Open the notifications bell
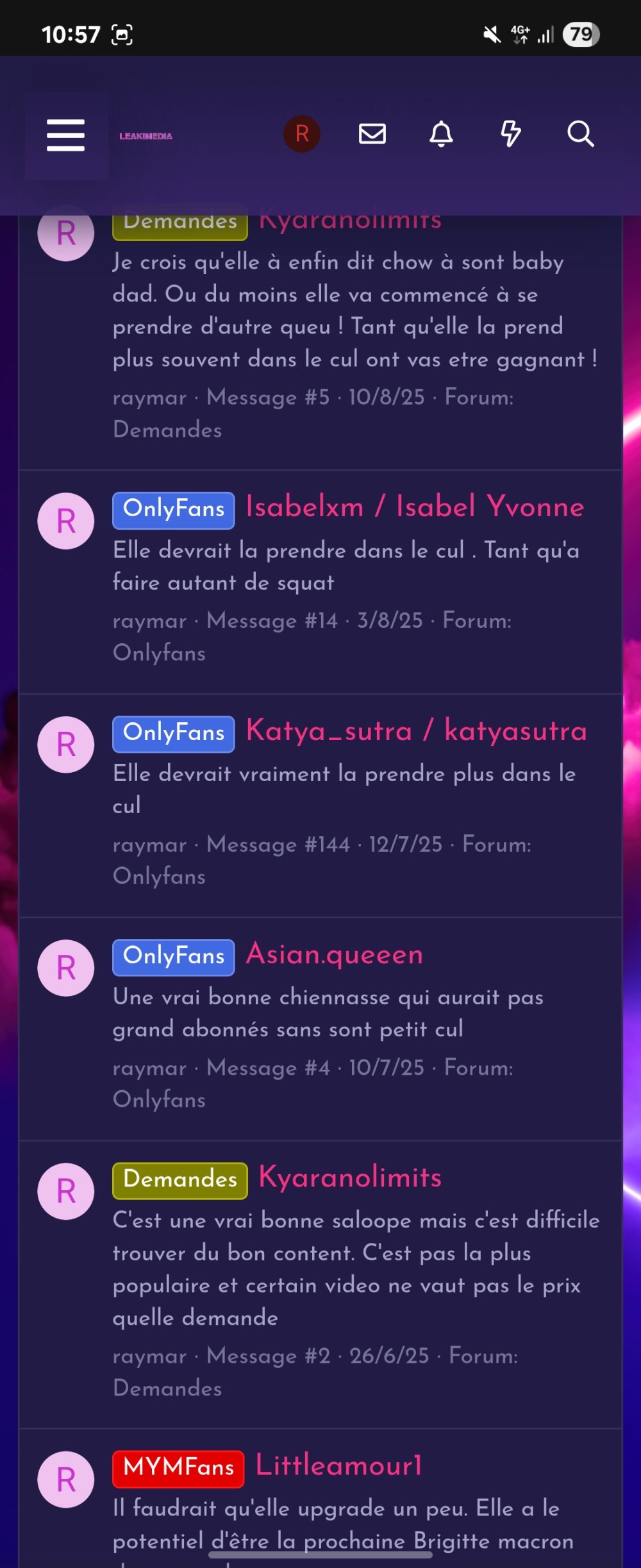This screenshot has height=1568, width=641. click(441, 134)
